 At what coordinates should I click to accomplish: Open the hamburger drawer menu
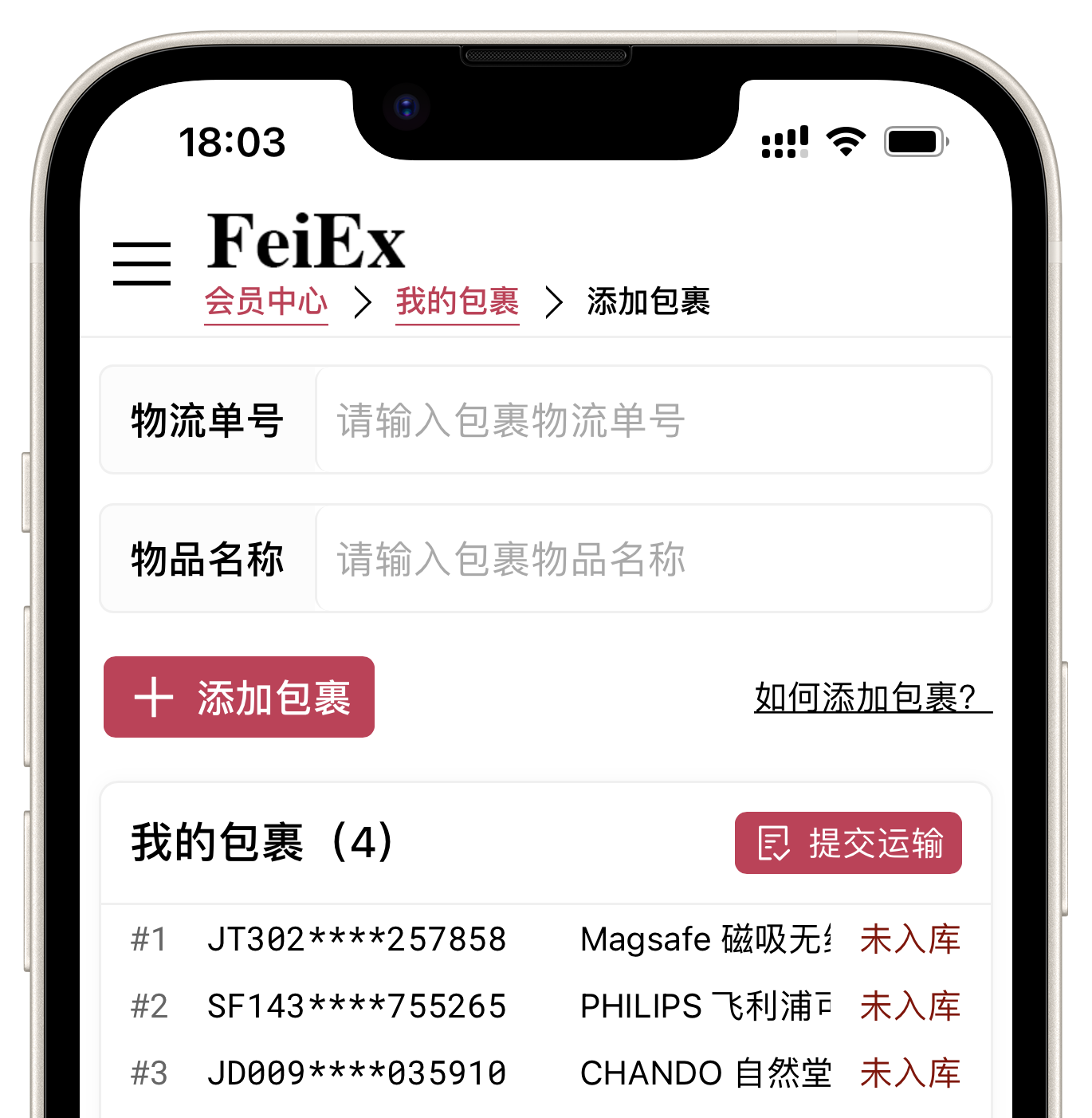tap(142, 264)
